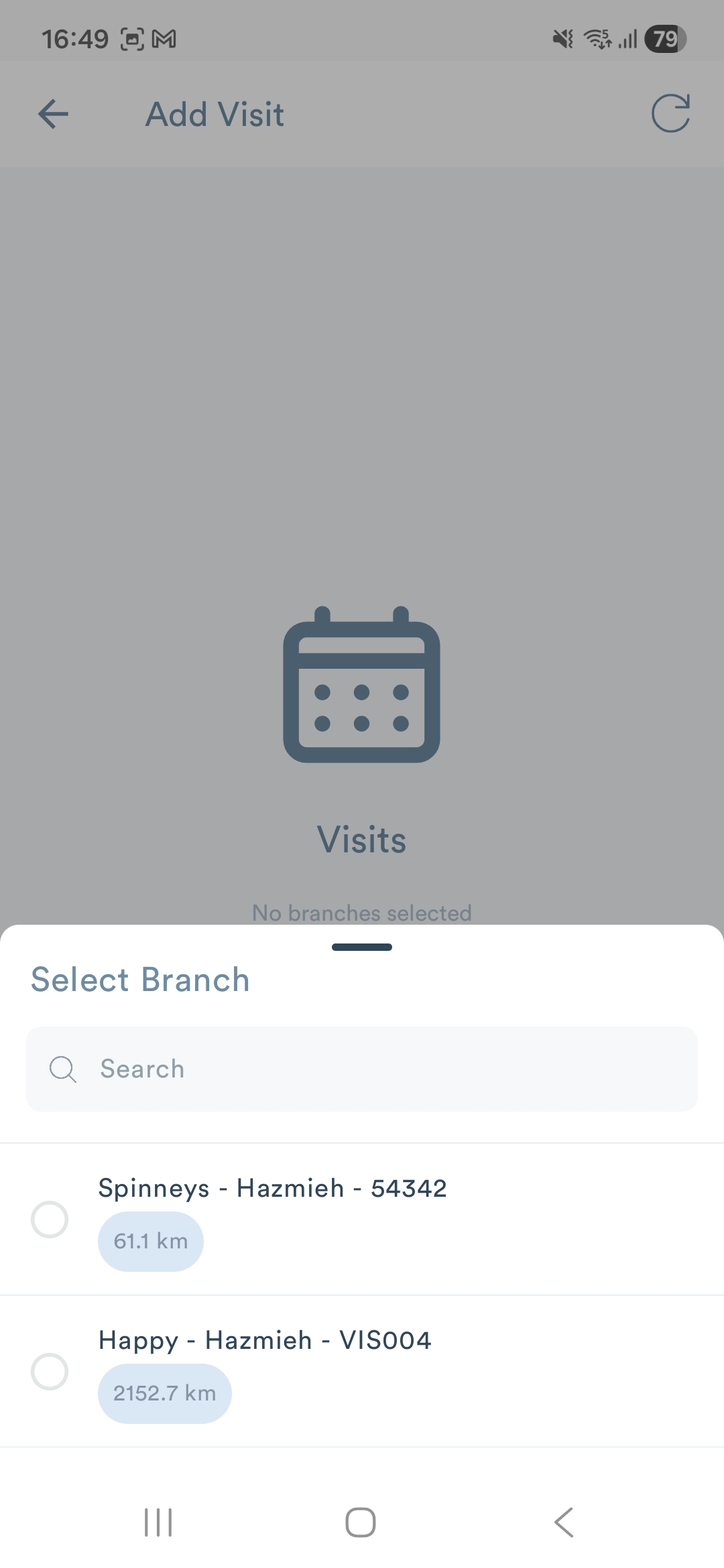Choose Happy - Hazmieh - VIS004 branch
The image size is (724, 1568).
50,1372
